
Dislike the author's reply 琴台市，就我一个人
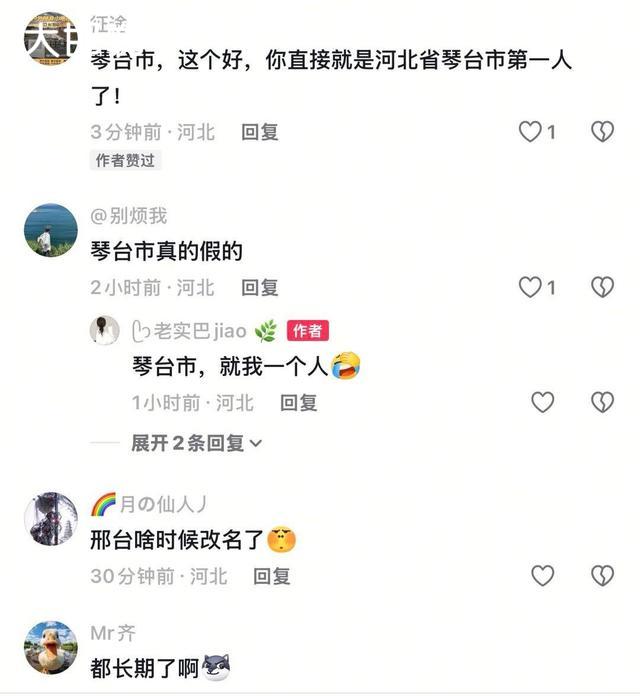[x=602, y=402]
